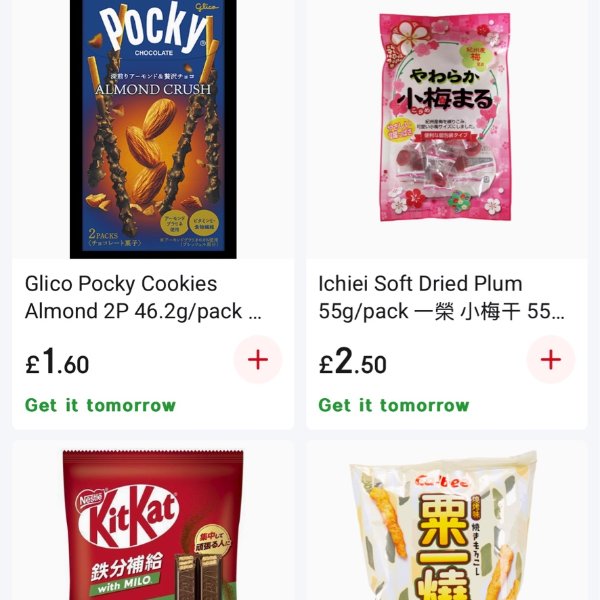The width and height of the screenshot is (600, 600).
Task: Add Glico Pocky Almond to cart
Action: pos(258,360)
